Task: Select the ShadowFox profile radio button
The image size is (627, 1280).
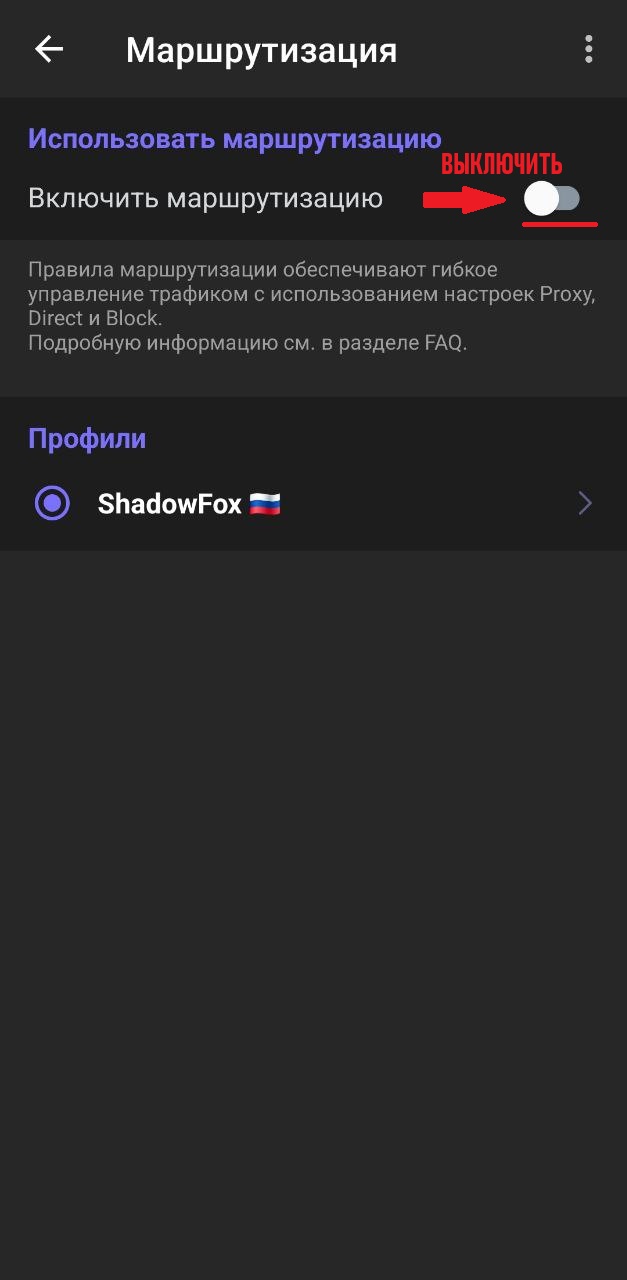Action: point(52,503)
